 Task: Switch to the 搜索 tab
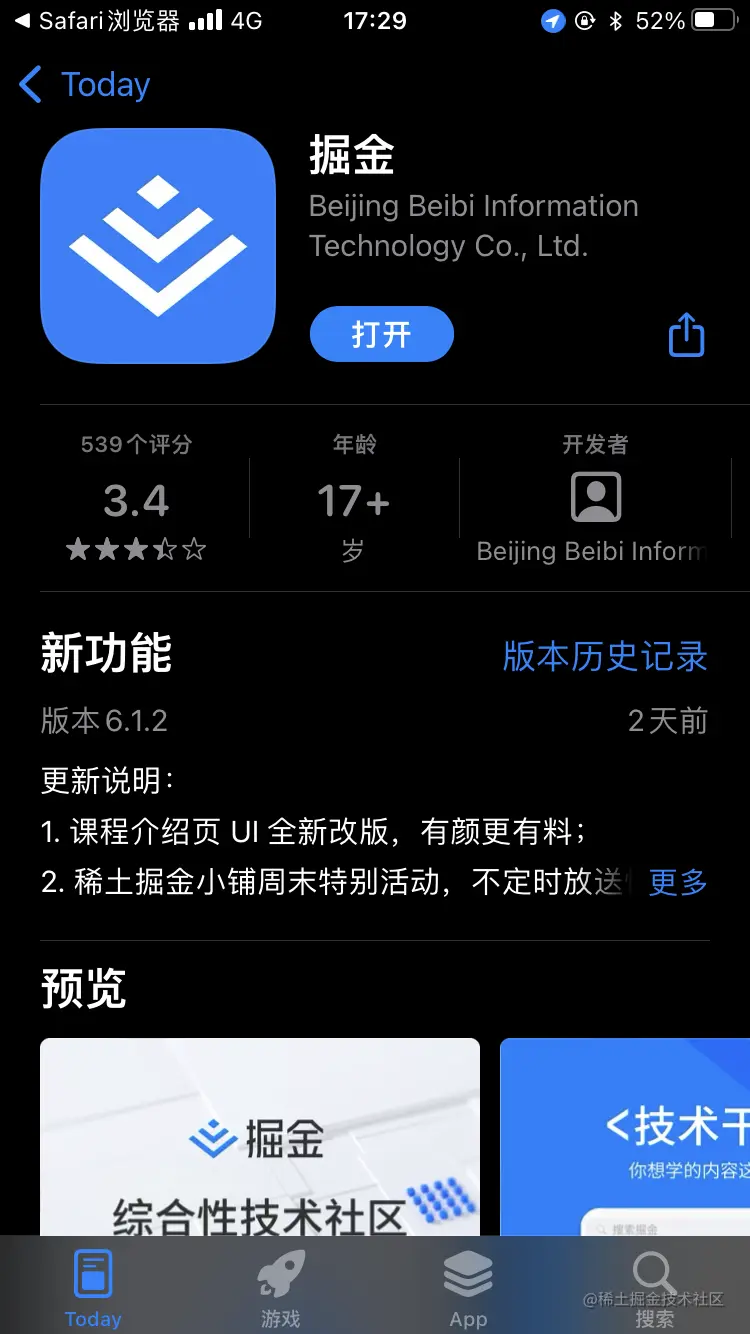click(655, 1290)
